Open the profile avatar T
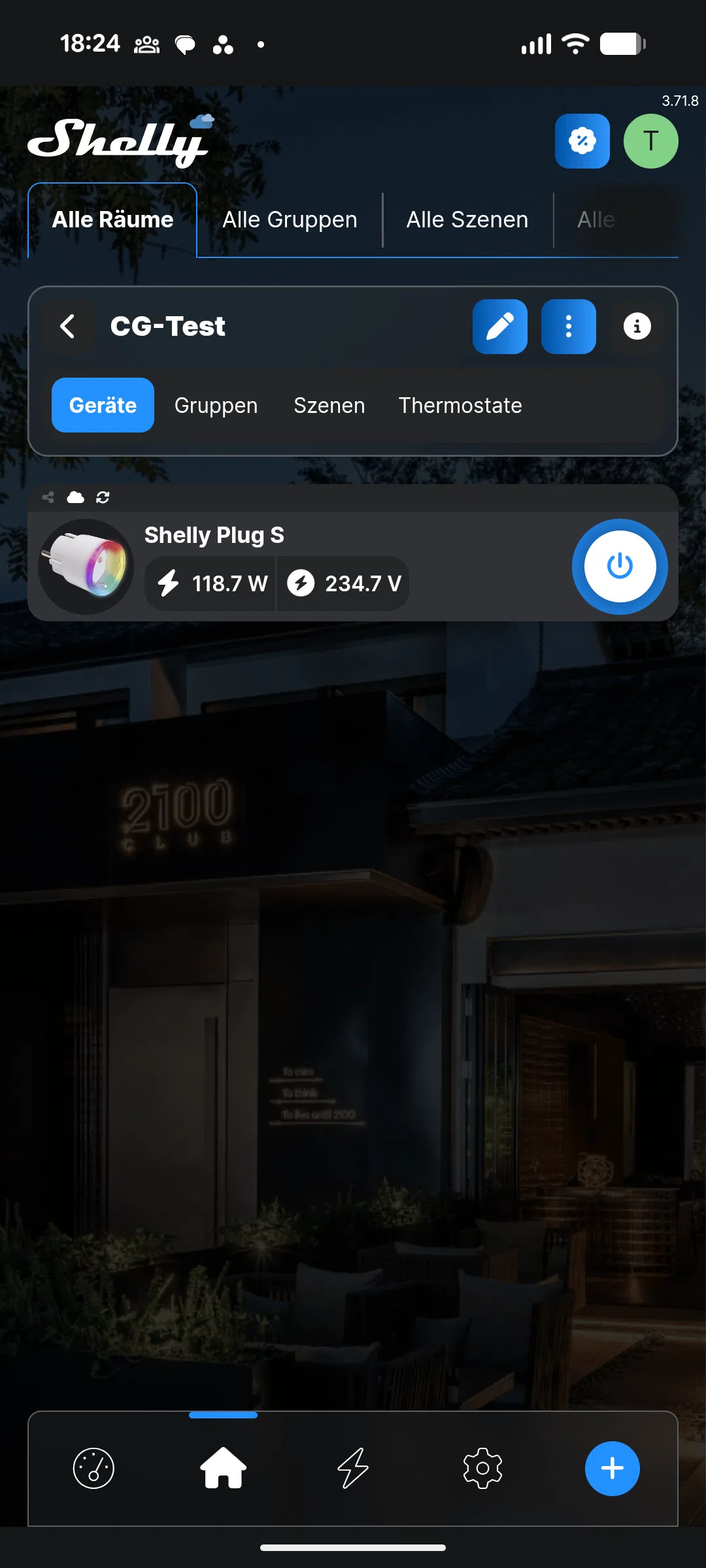This screenshot has width=706, height=1568. 650,141
